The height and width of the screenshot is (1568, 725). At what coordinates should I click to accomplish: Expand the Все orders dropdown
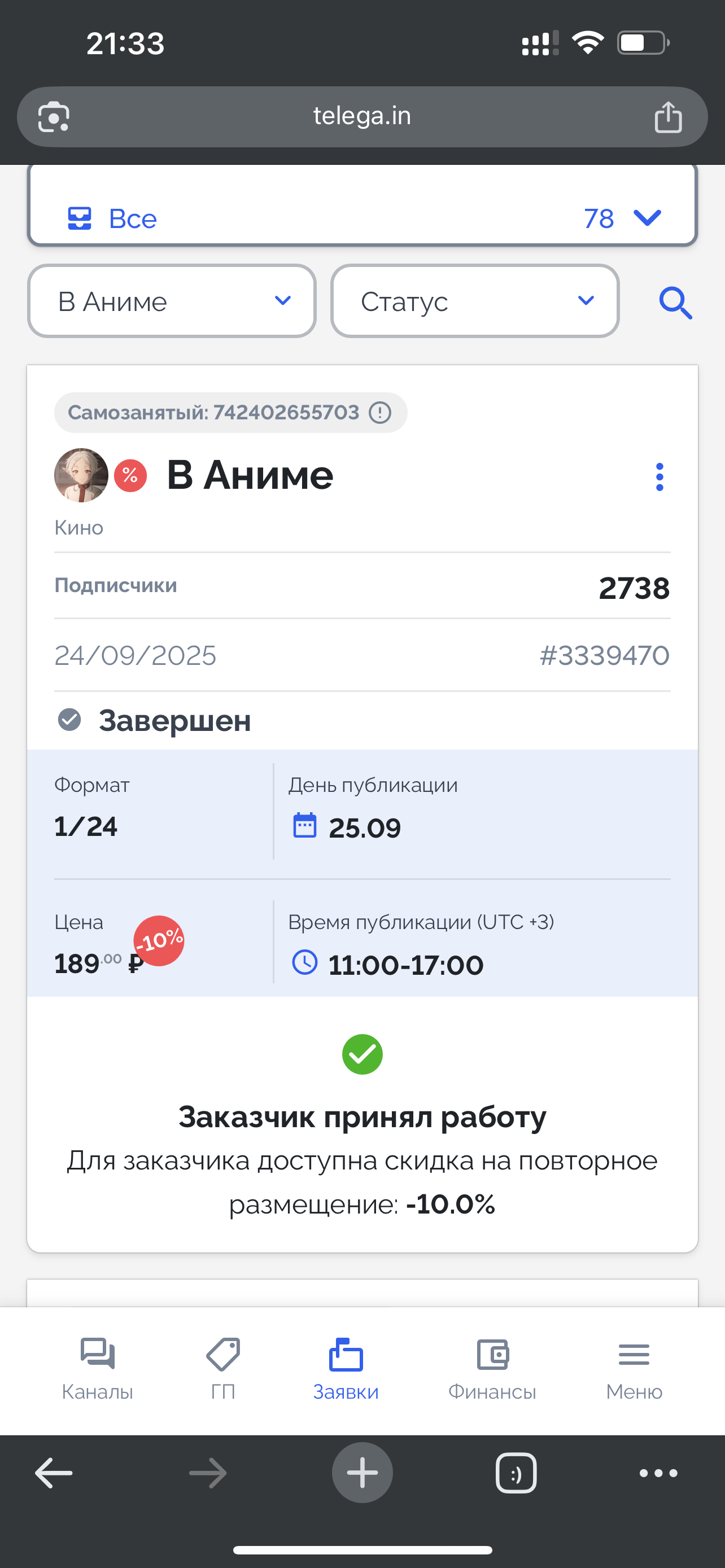[x=647, y=218]
